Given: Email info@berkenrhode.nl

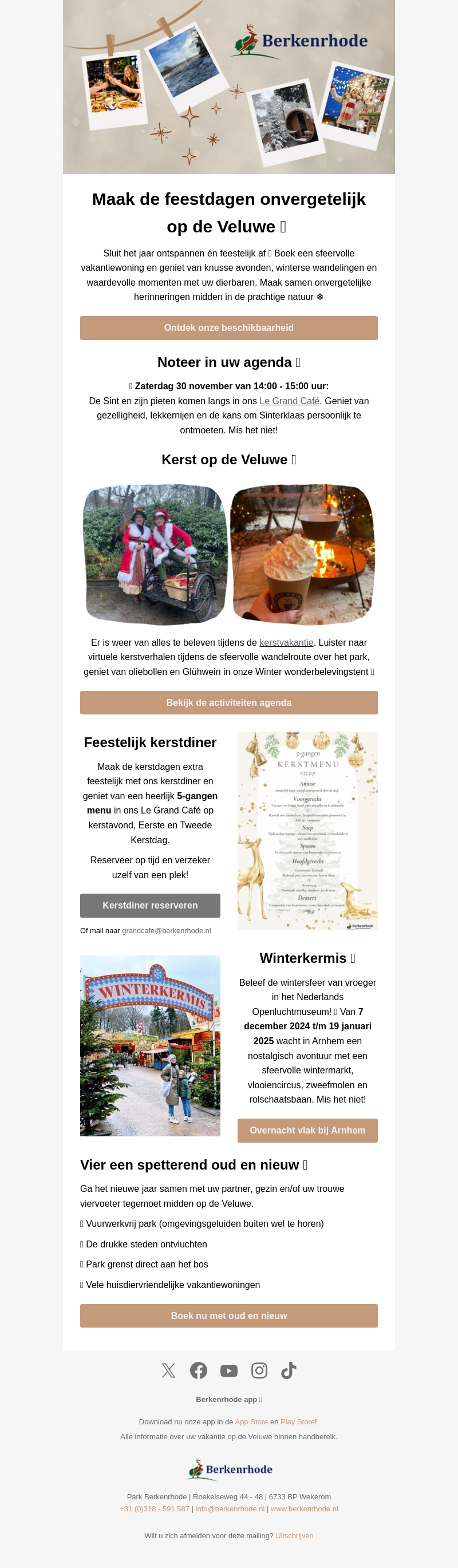Looking at the screenshot, I should coord(230,1508).
